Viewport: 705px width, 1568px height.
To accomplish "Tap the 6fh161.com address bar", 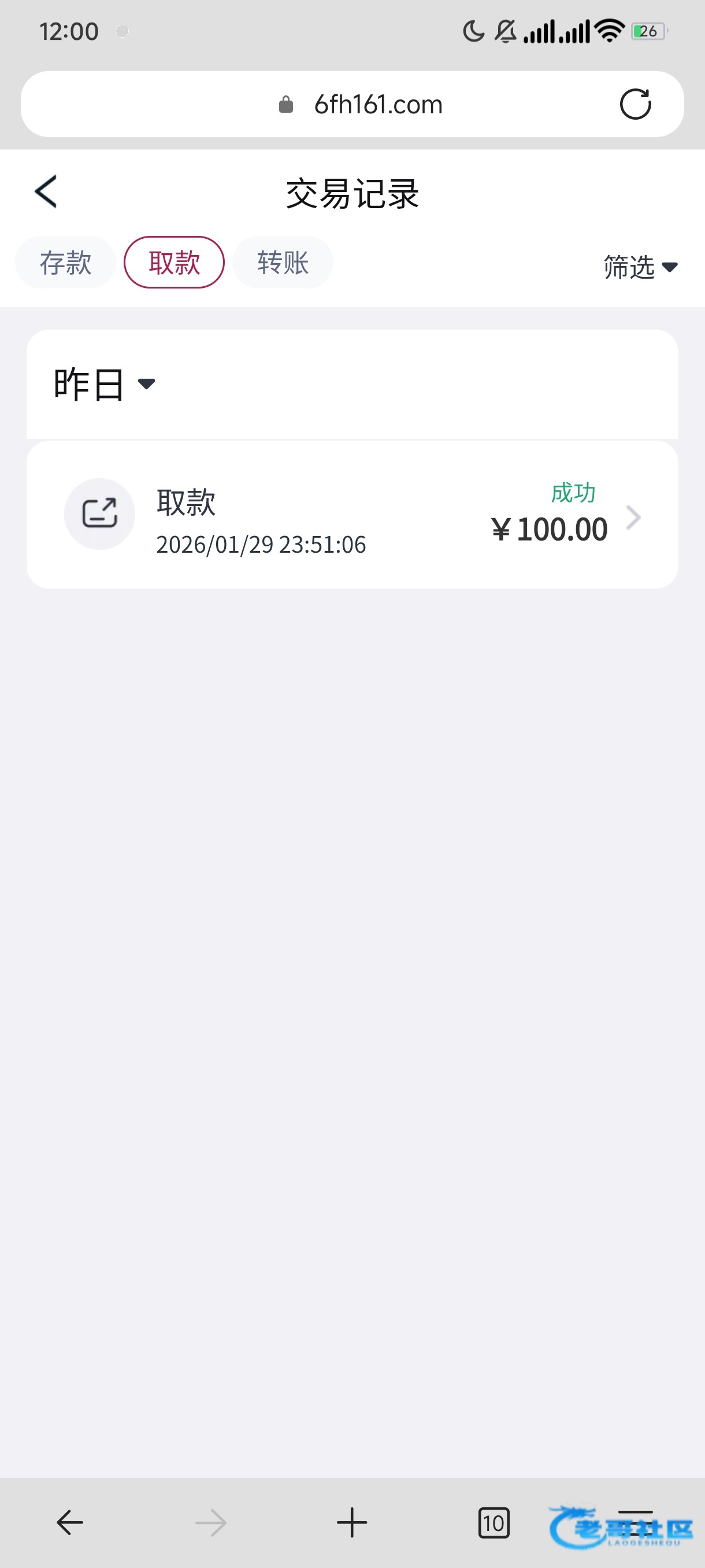I will click(x=377, y=105).
